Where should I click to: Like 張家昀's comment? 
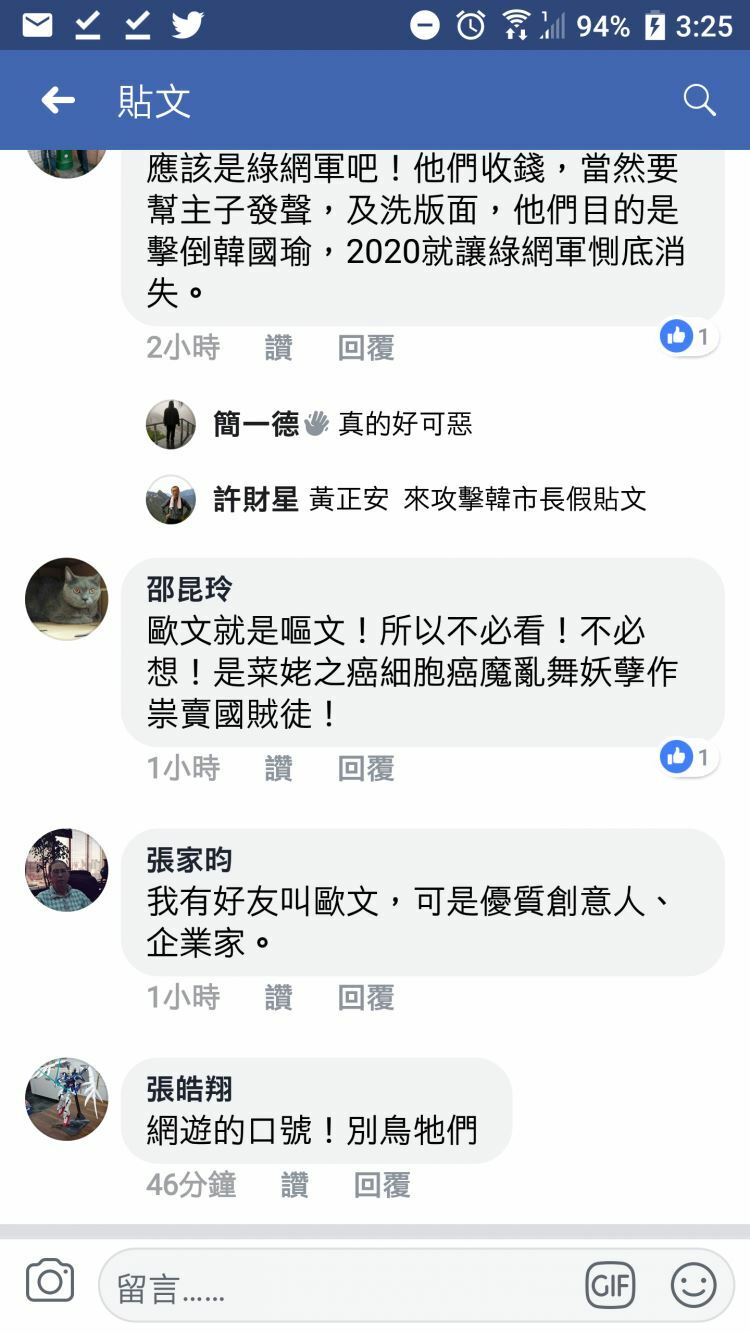pos(278,997)
